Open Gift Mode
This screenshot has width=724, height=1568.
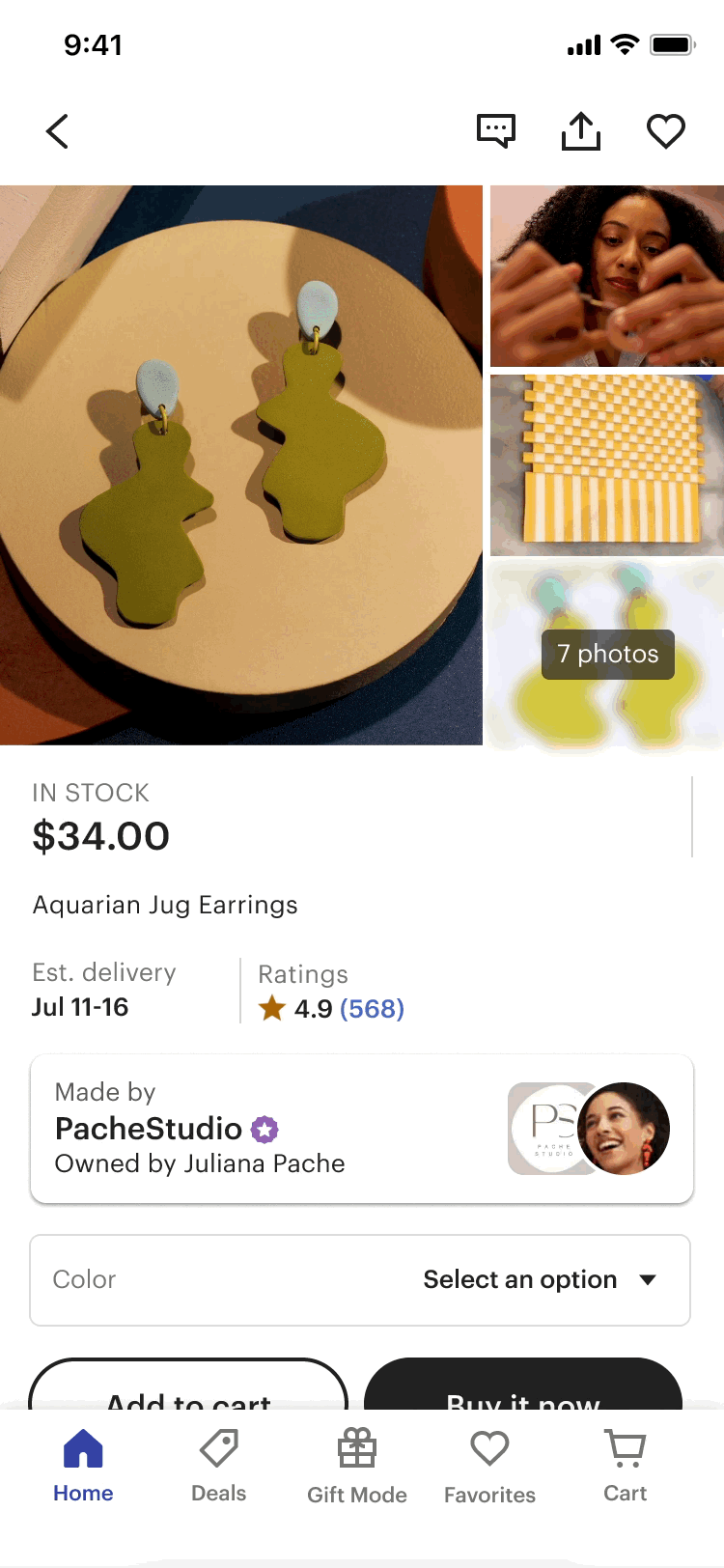[x=357, y=1466]
